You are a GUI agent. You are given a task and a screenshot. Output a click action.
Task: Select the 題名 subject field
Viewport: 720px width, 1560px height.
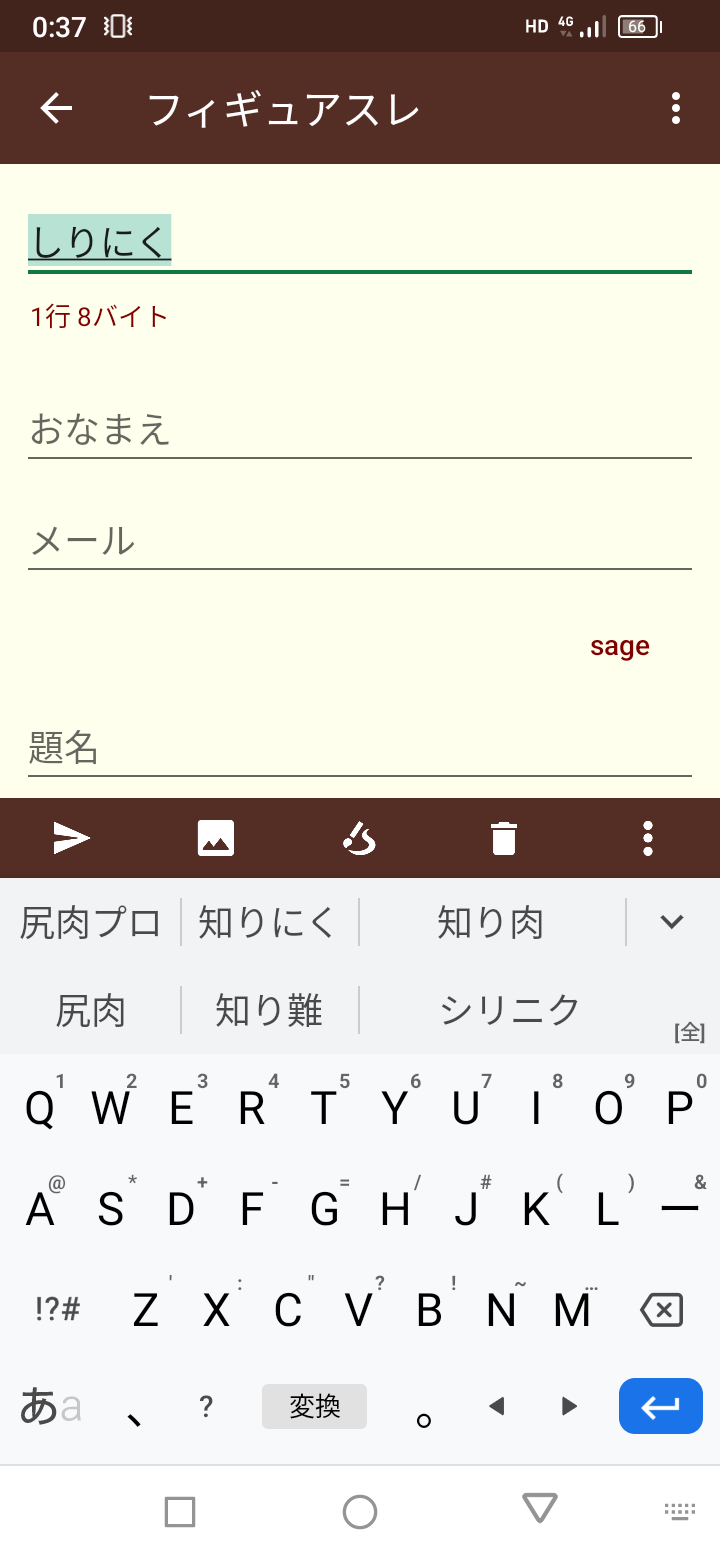(x=360, y=747)
